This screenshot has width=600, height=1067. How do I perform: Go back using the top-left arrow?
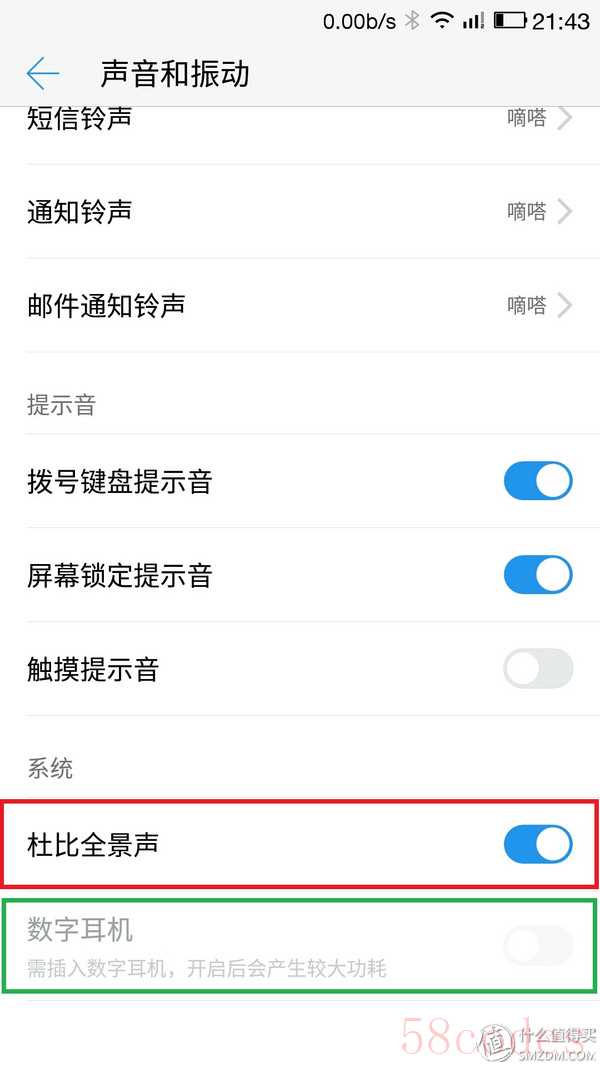click(42, 73)
